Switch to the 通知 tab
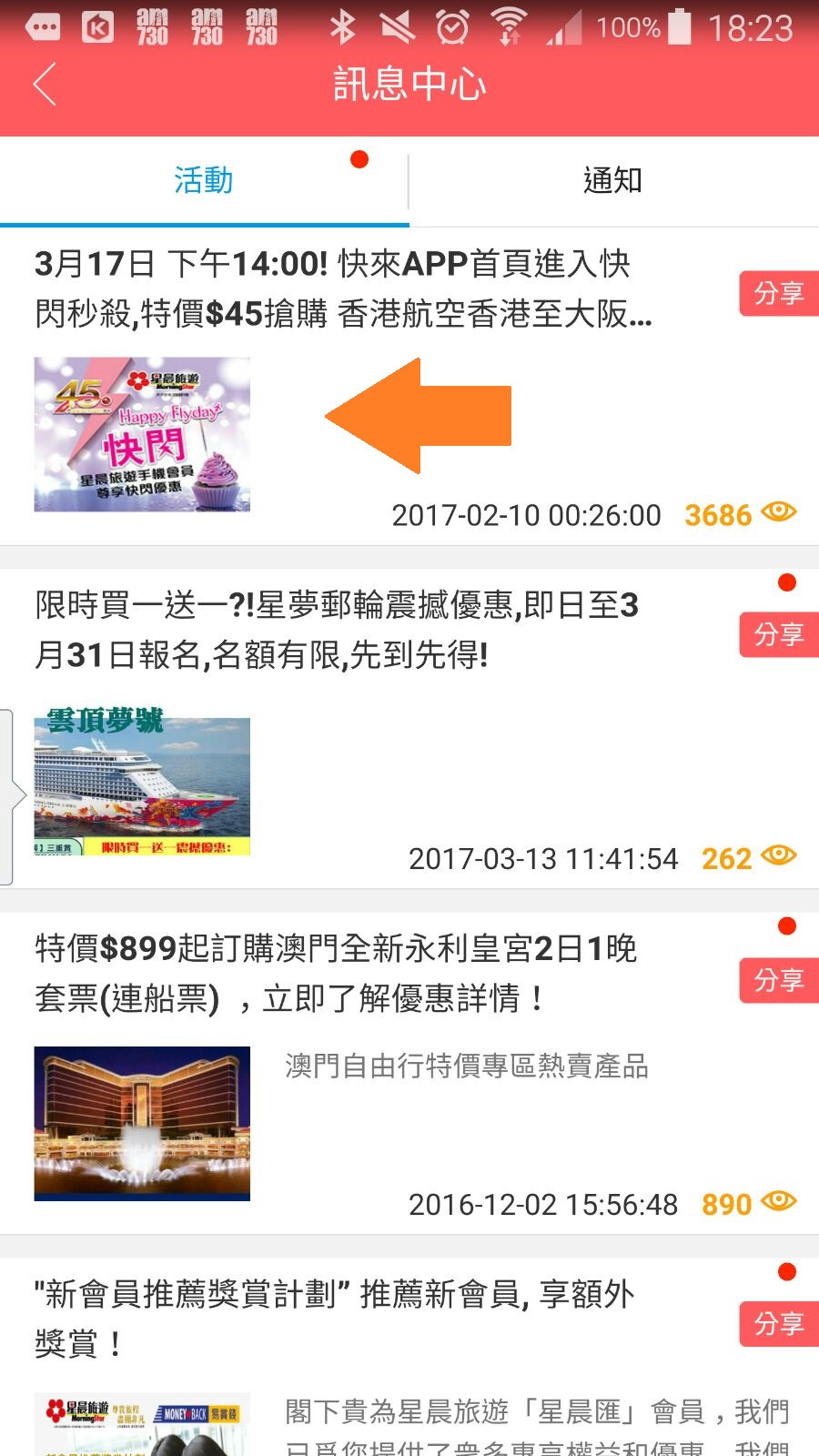819x1456 pixels. [613, 181]
